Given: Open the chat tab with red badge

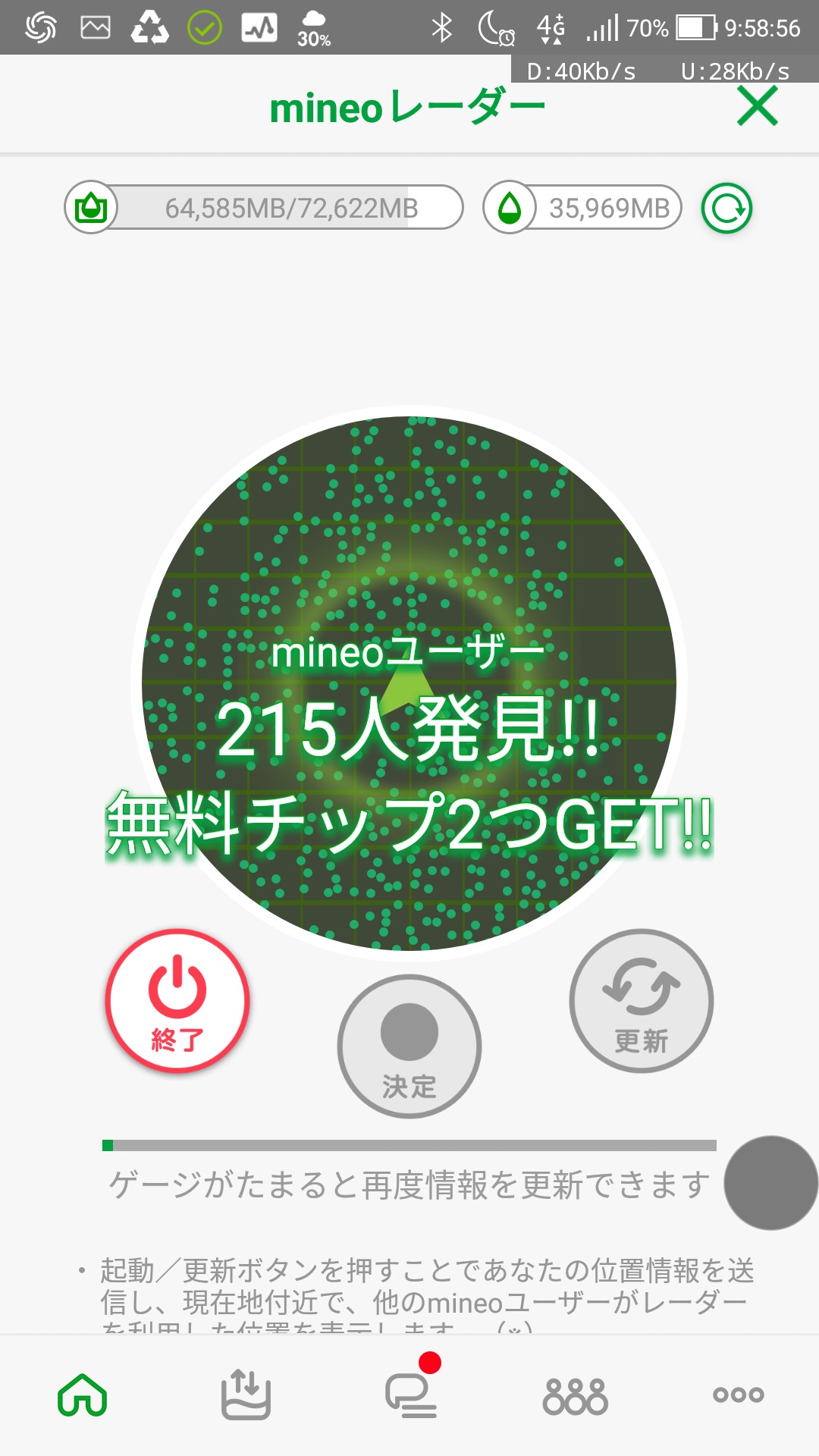Looking at the screenshot, I should [x=410, y=1395].
